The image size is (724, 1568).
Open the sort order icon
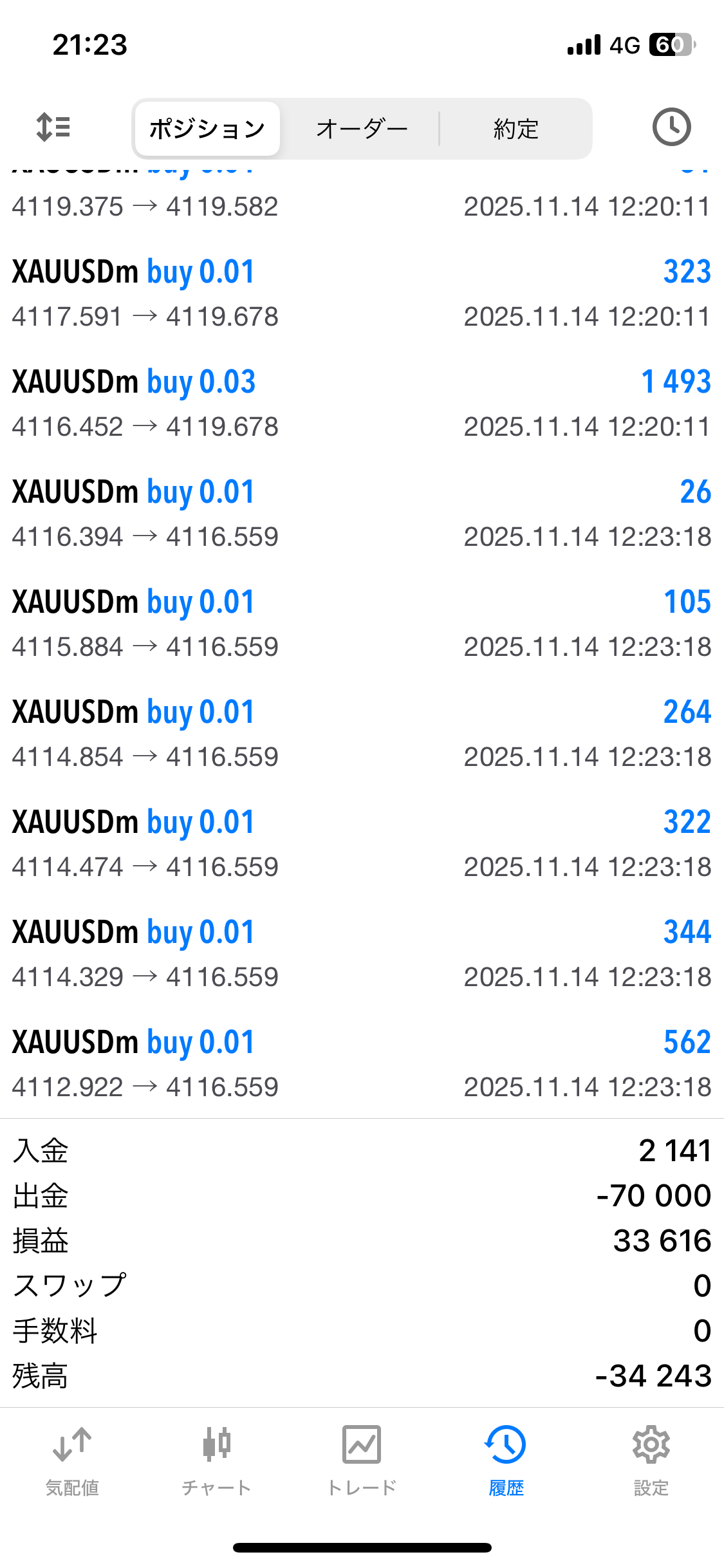click(x=53, y=127)
